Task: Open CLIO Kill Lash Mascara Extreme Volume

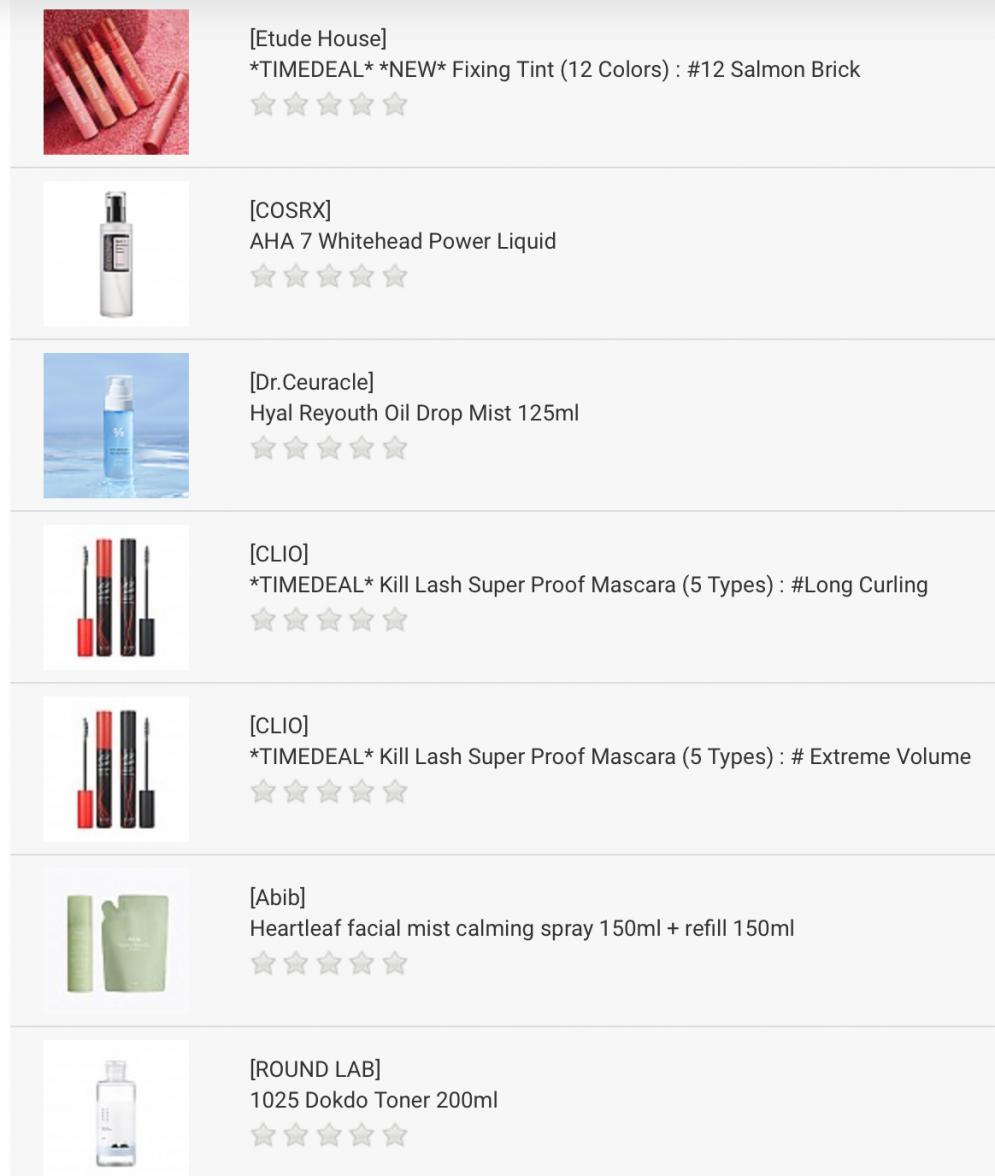Action: pyautogui.click(x=609, y=757)
